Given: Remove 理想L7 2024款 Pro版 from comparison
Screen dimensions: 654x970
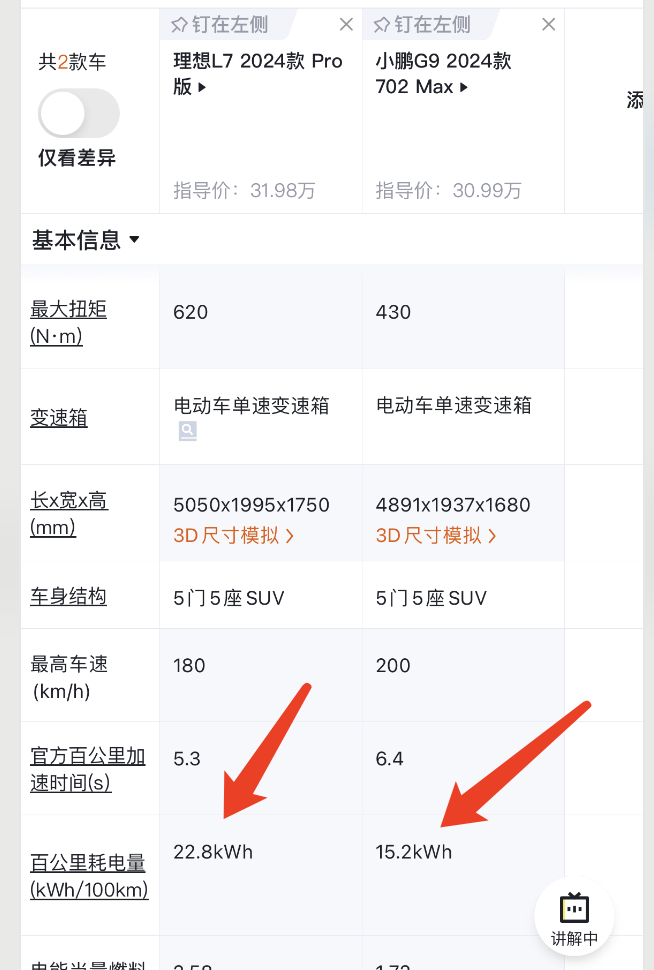Looking at the screenshot, I should (346, 24).
